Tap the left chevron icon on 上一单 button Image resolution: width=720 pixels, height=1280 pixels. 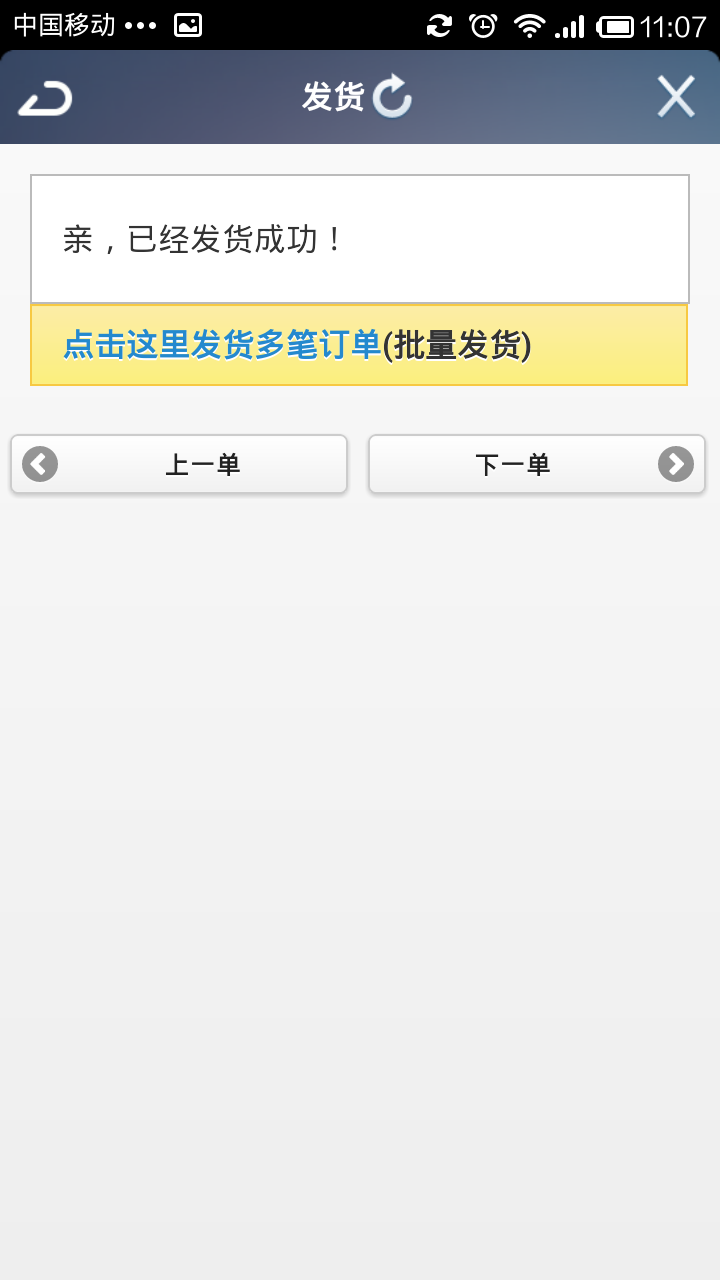[x=38, y=464]
